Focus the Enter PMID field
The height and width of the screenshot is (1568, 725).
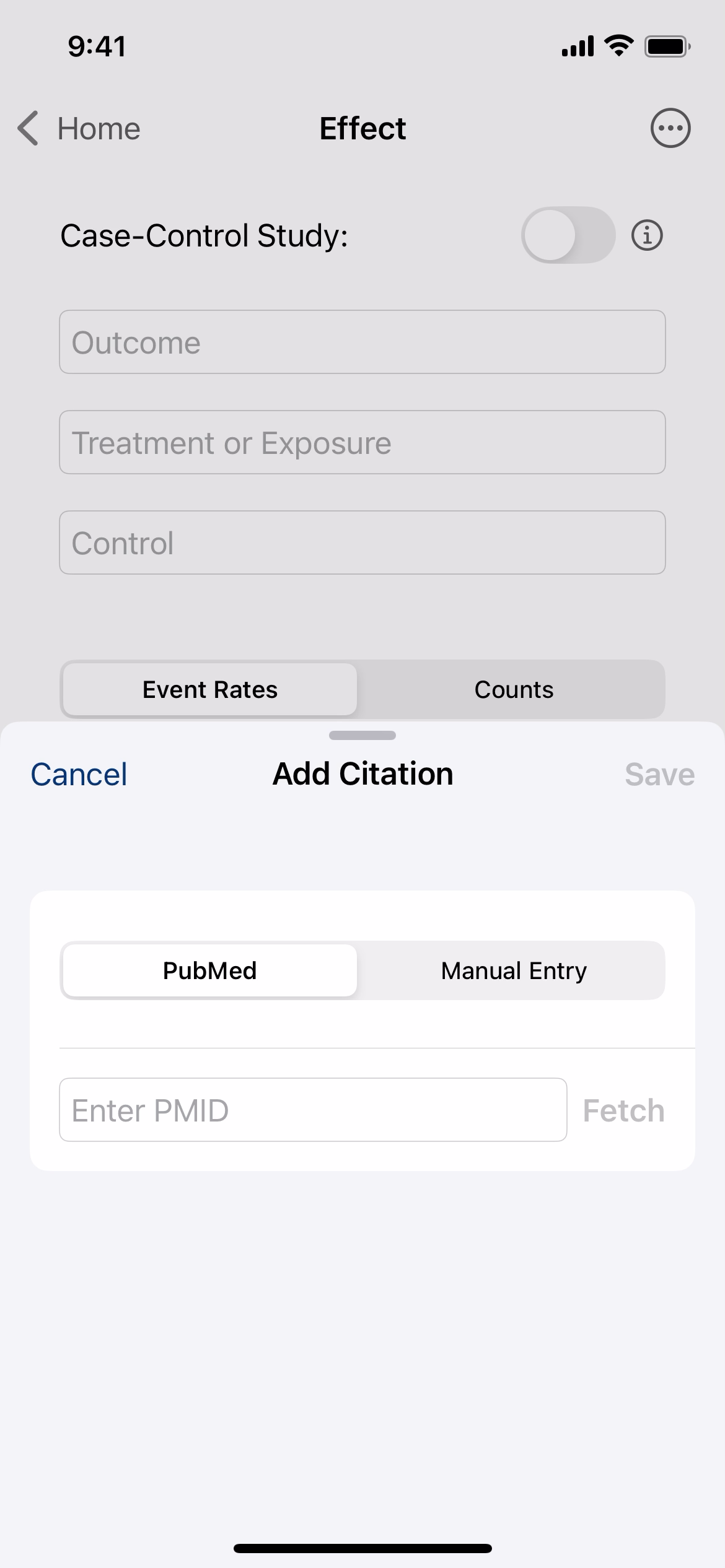pos(313,1110)
